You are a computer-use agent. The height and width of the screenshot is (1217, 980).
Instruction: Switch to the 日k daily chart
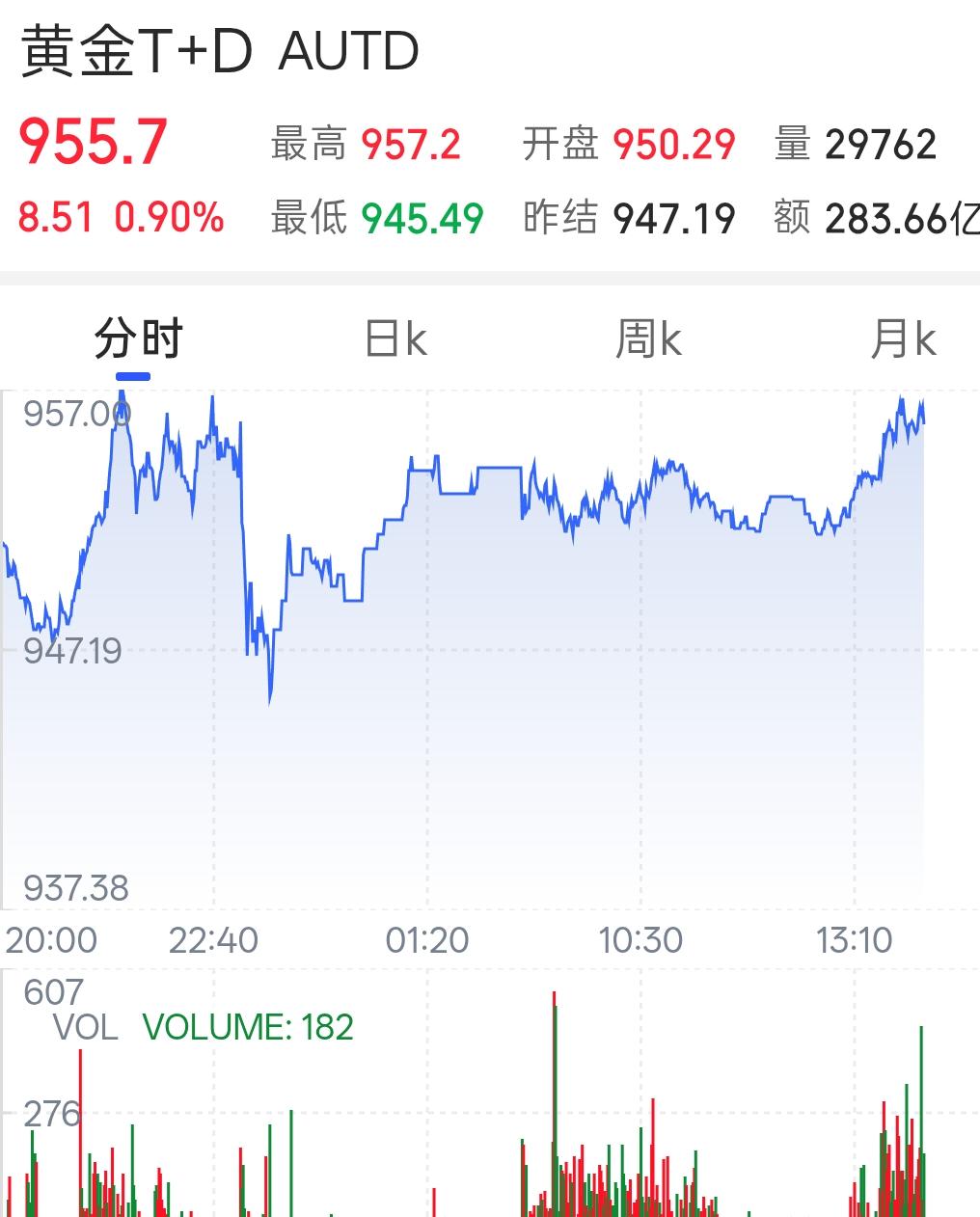(395, 338)
